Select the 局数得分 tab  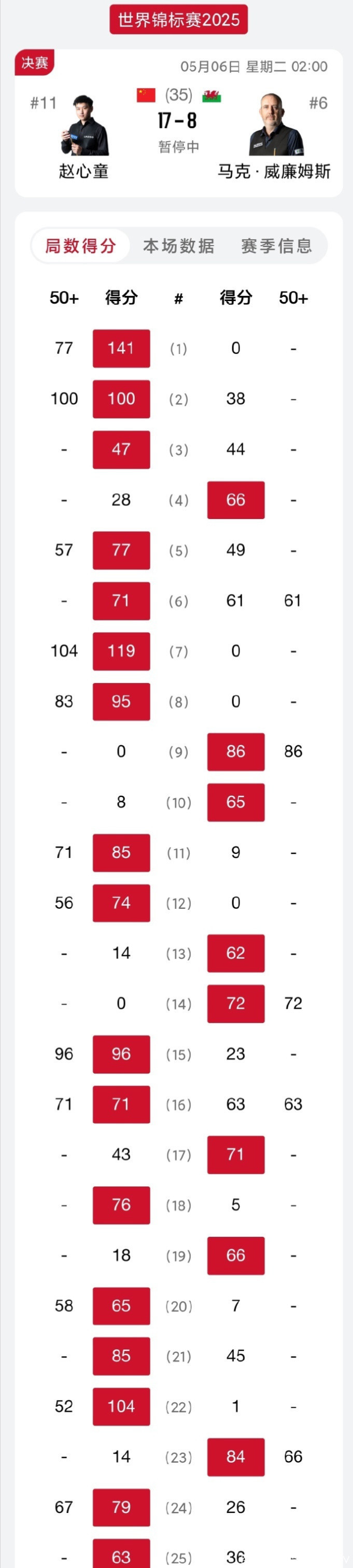pyautogui.click(x=80, y=246)
